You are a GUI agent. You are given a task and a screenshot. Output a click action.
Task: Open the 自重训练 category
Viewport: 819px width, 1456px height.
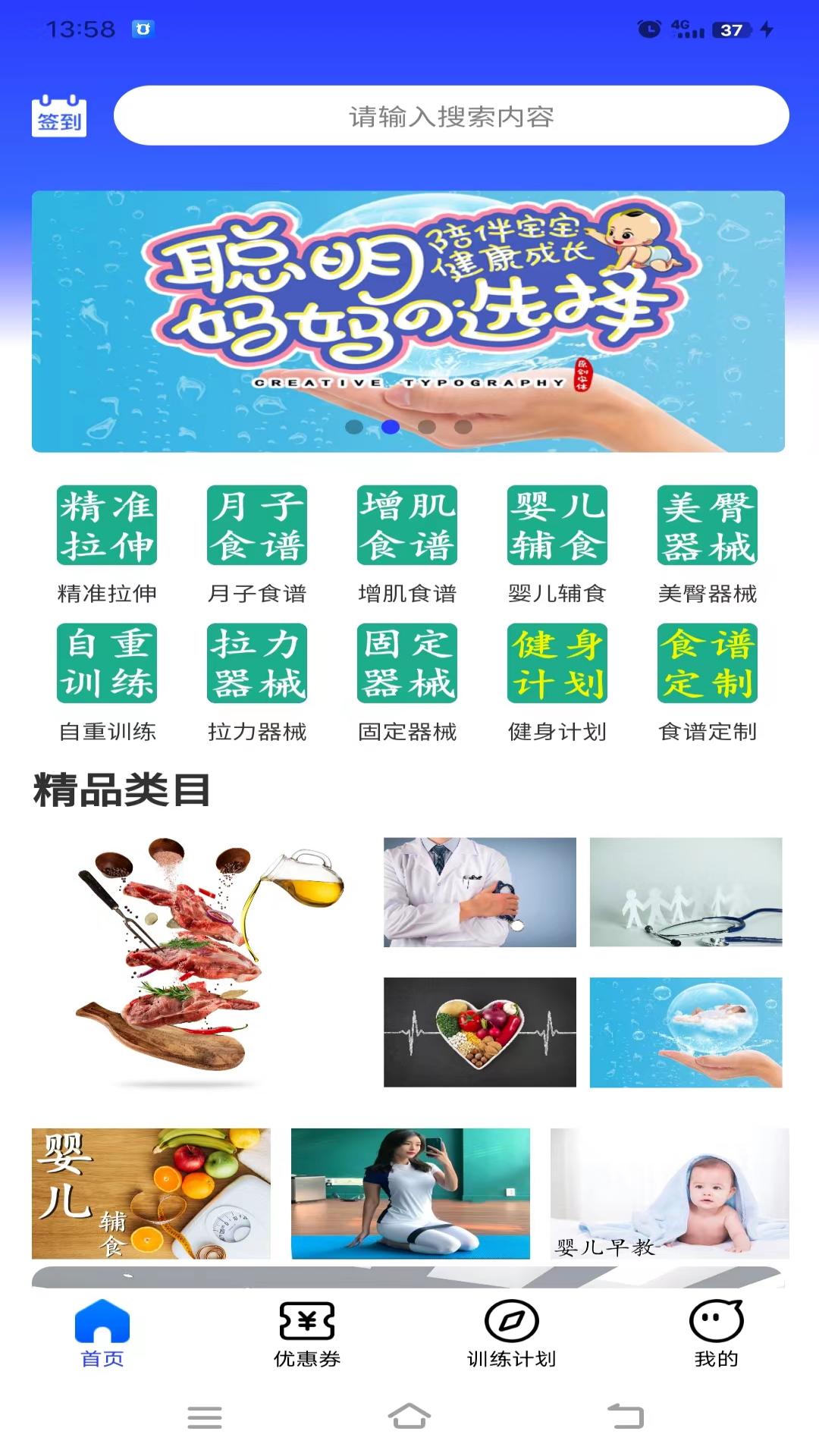pos(107,664)
